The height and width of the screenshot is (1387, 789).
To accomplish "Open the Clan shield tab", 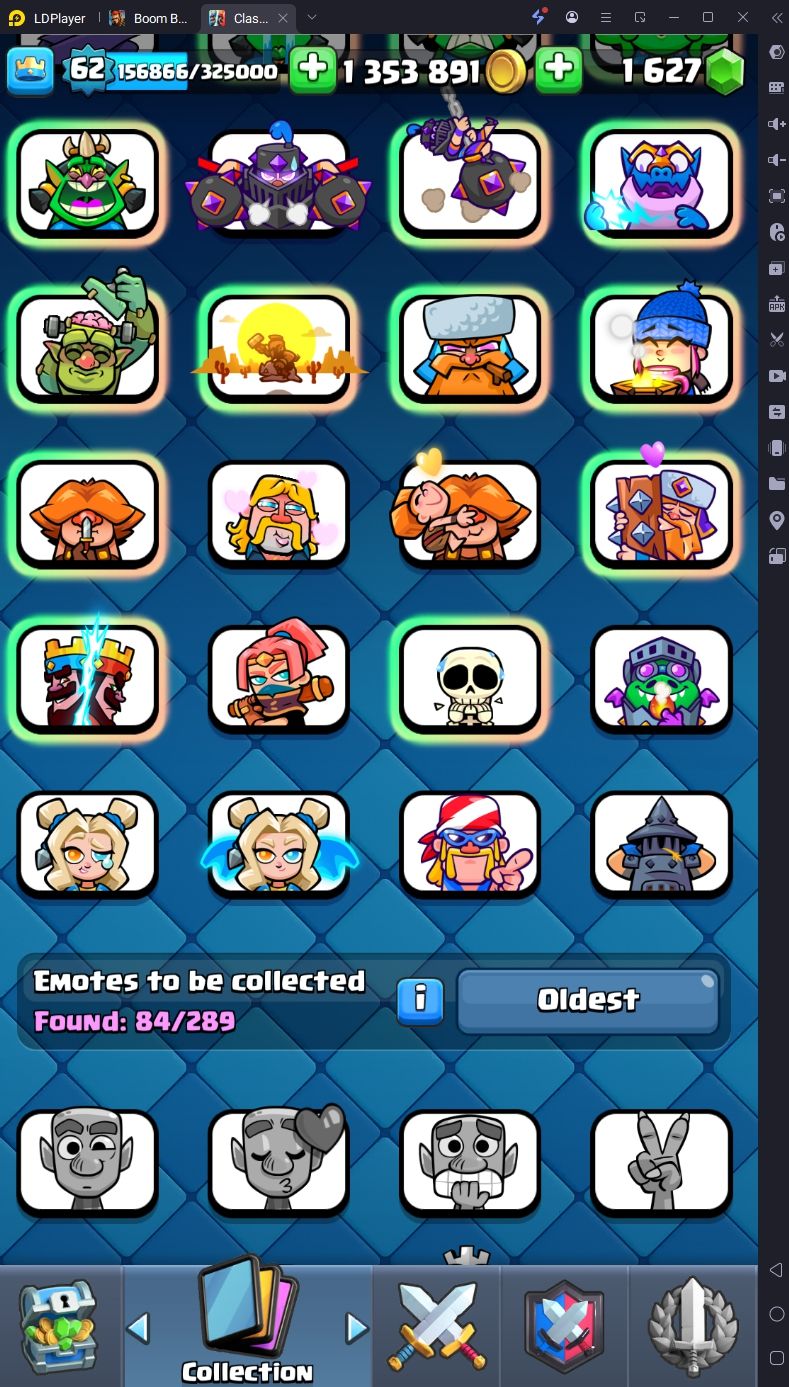I will pos(565,1326).
